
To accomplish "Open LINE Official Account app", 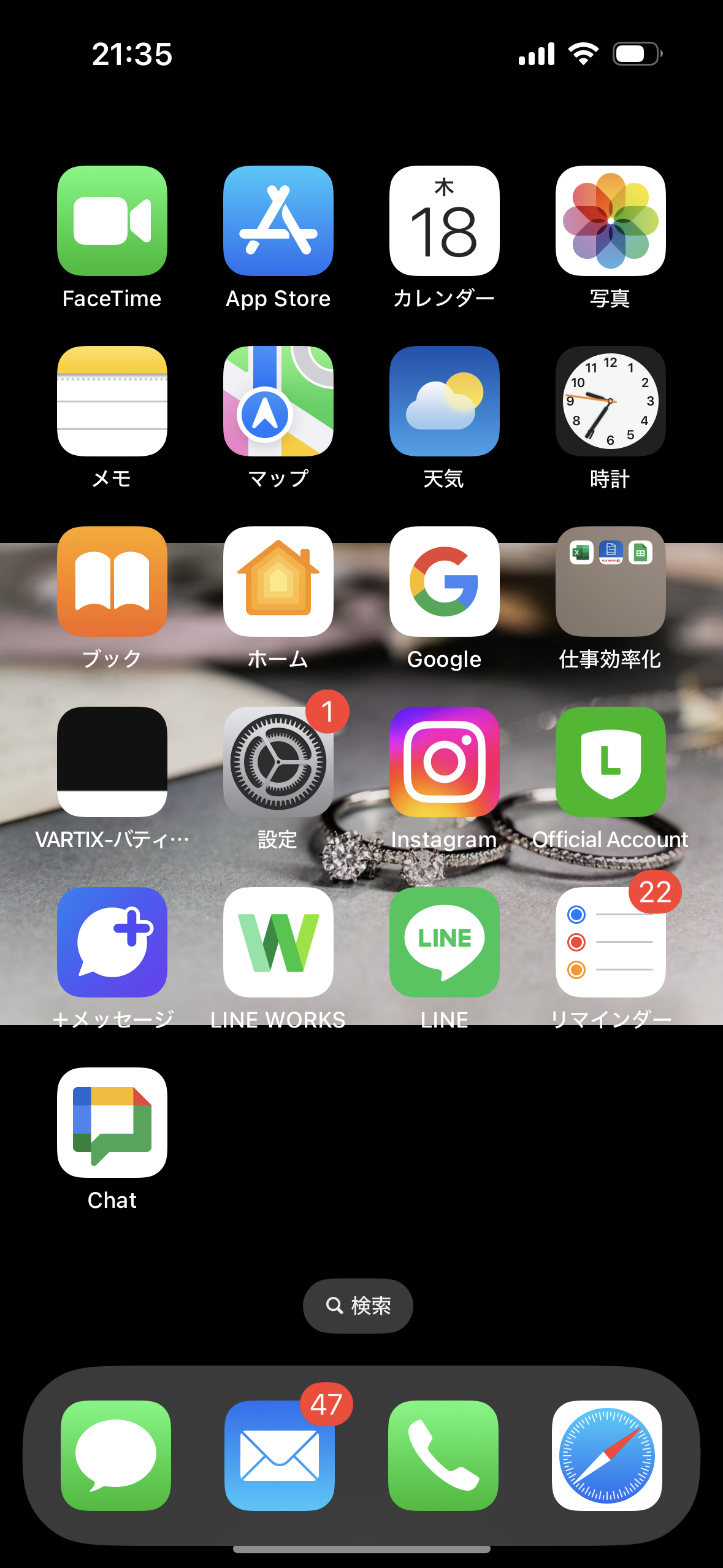I will 611,762.
